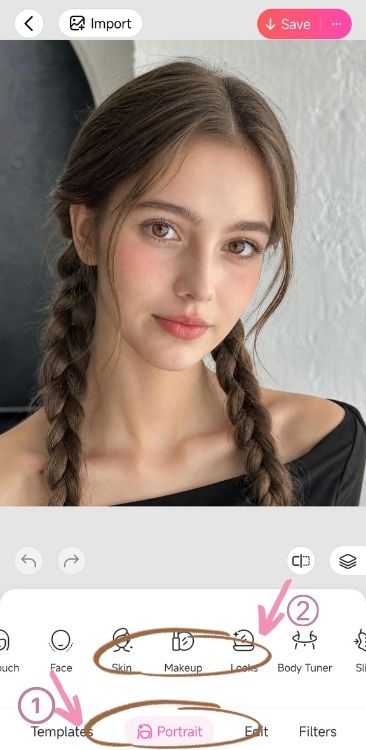Select Body Tuner
Image resolution: width=366 pixels, height=750 pixels.
coord(305,651)
